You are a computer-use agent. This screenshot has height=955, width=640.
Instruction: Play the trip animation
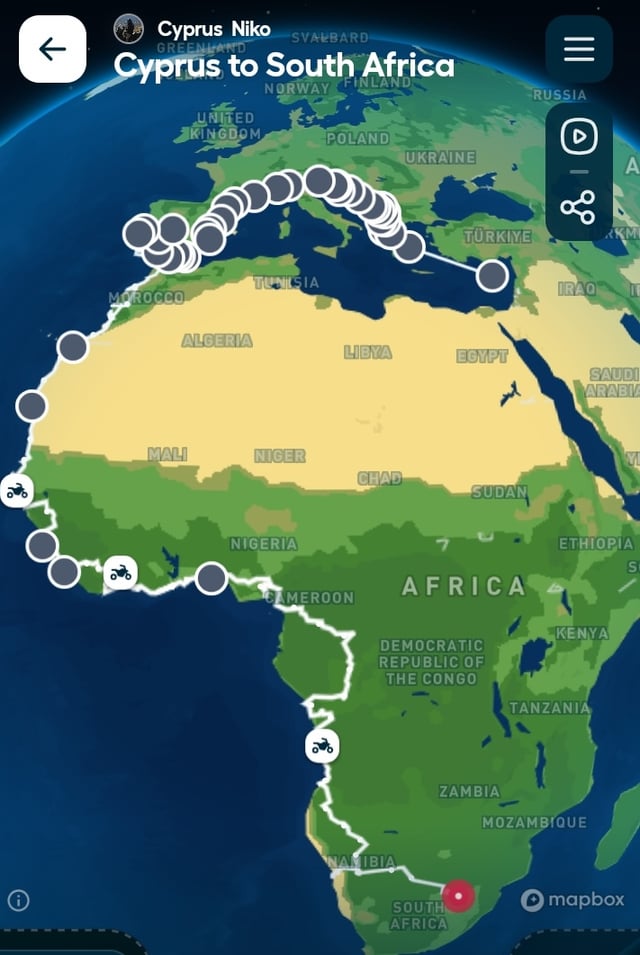pyautogui.click(x=579, y=137)
